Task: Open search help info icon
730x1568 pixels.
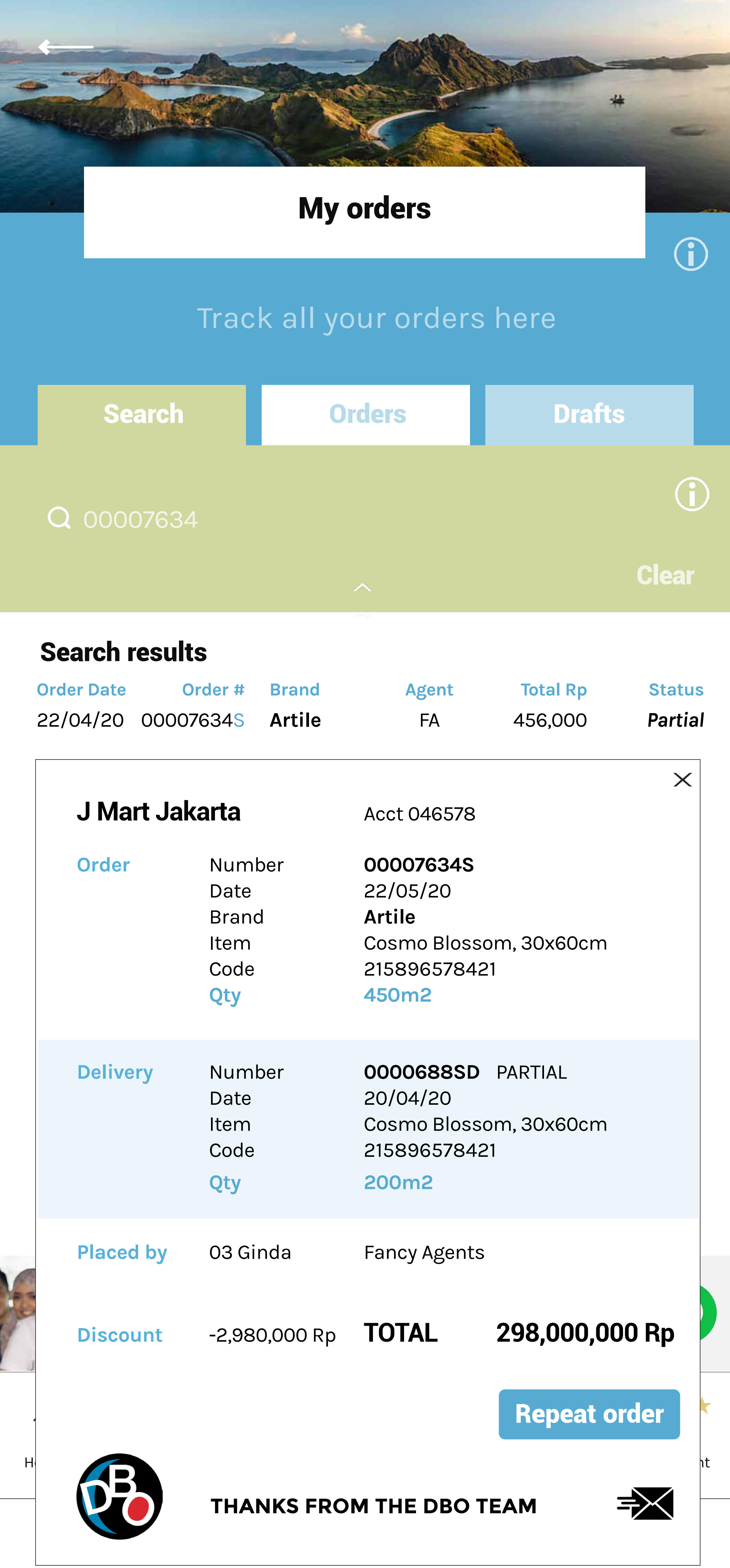Action: pyautogui.click(x=691, y=494)
